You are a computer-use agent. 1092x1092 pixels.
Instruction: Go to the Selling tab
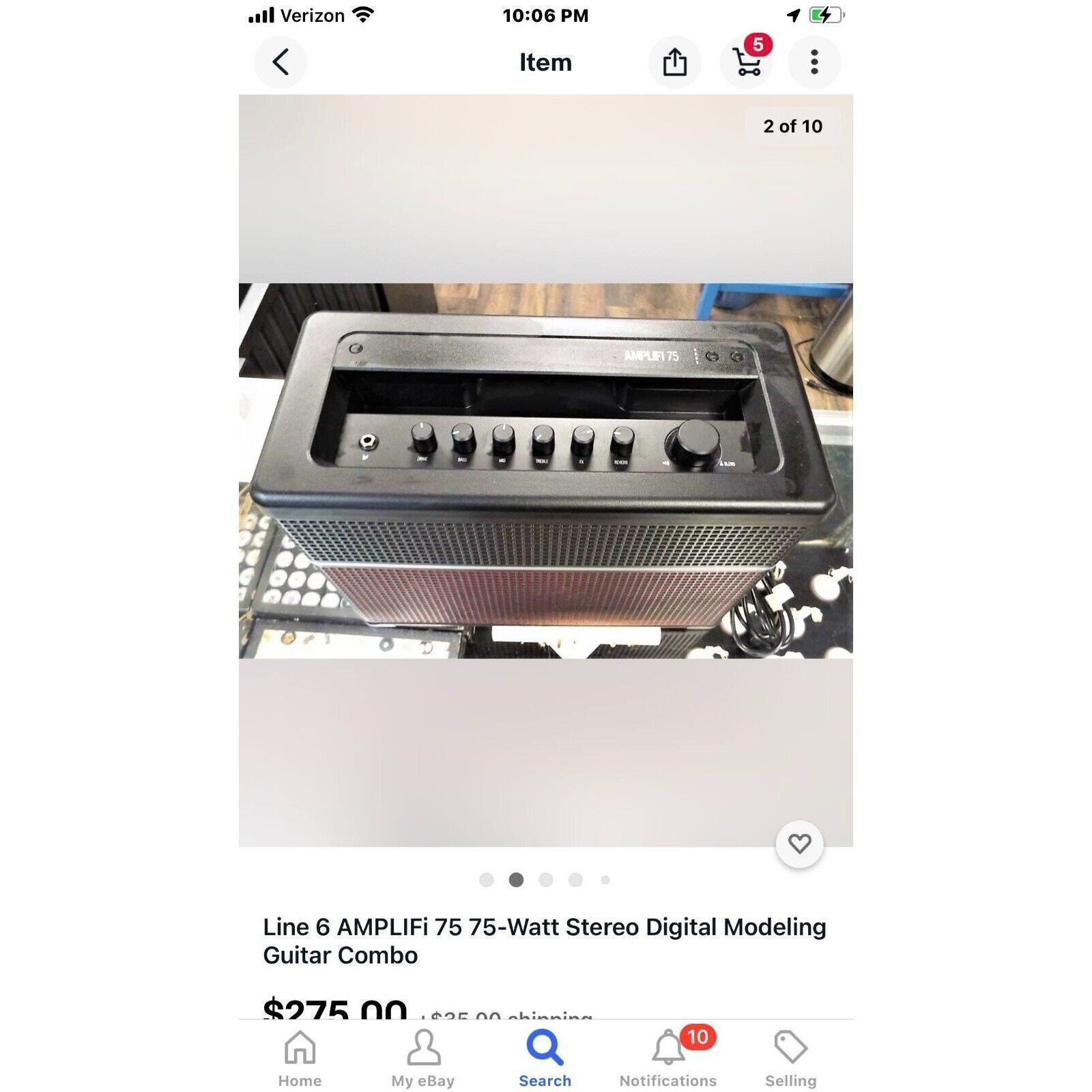[790, 1059]
